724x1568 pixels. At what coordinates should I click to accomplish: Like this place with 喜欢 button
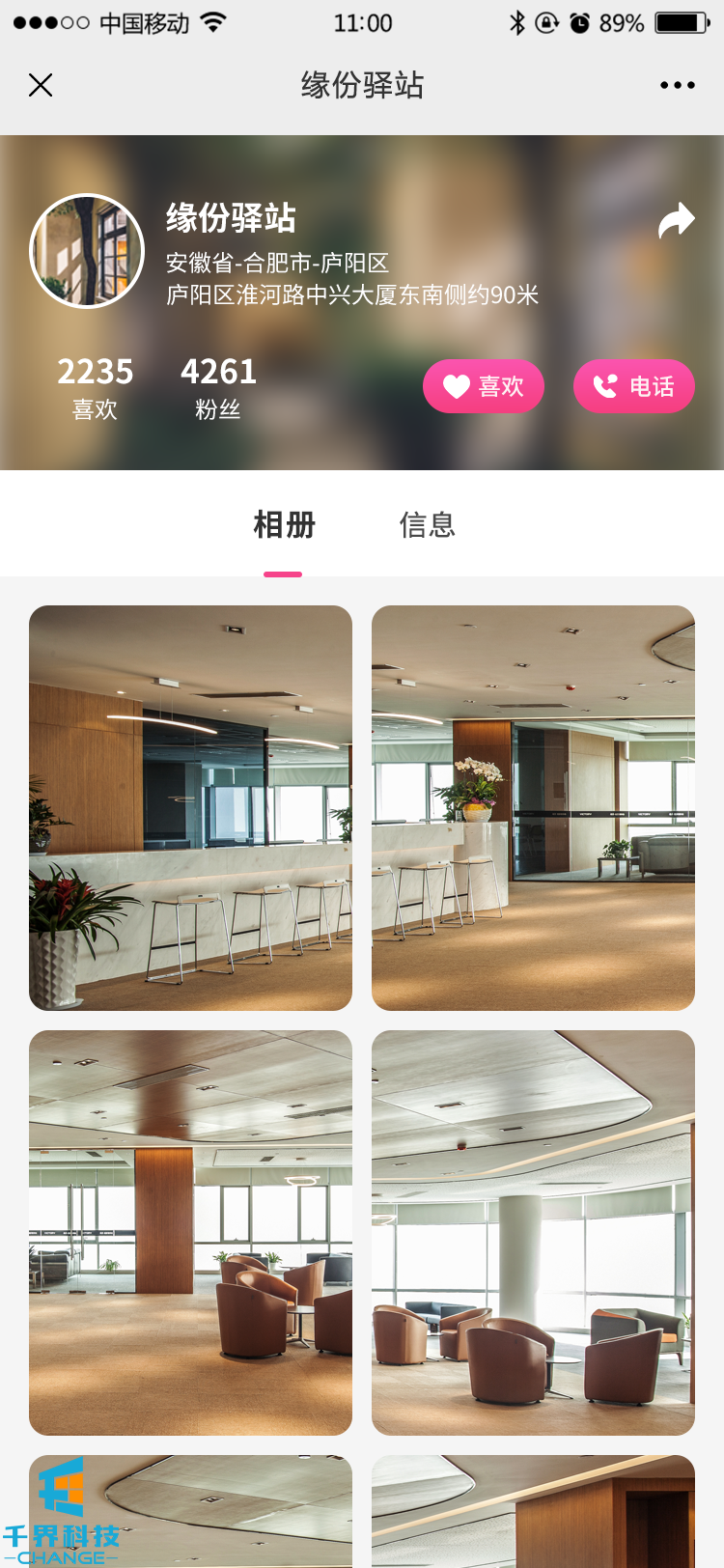(x=484, y=386)
